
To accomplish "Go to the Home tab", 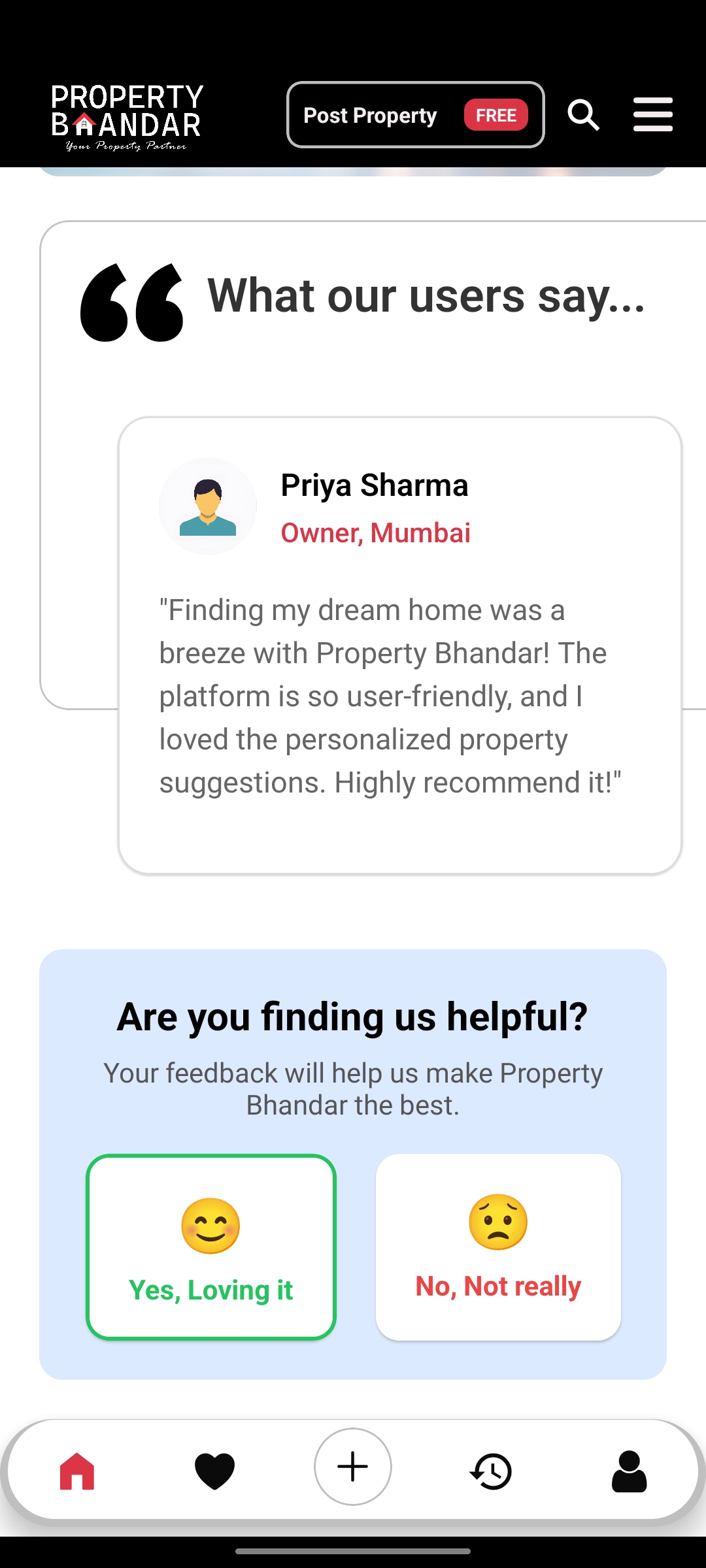I will 77,1471.
